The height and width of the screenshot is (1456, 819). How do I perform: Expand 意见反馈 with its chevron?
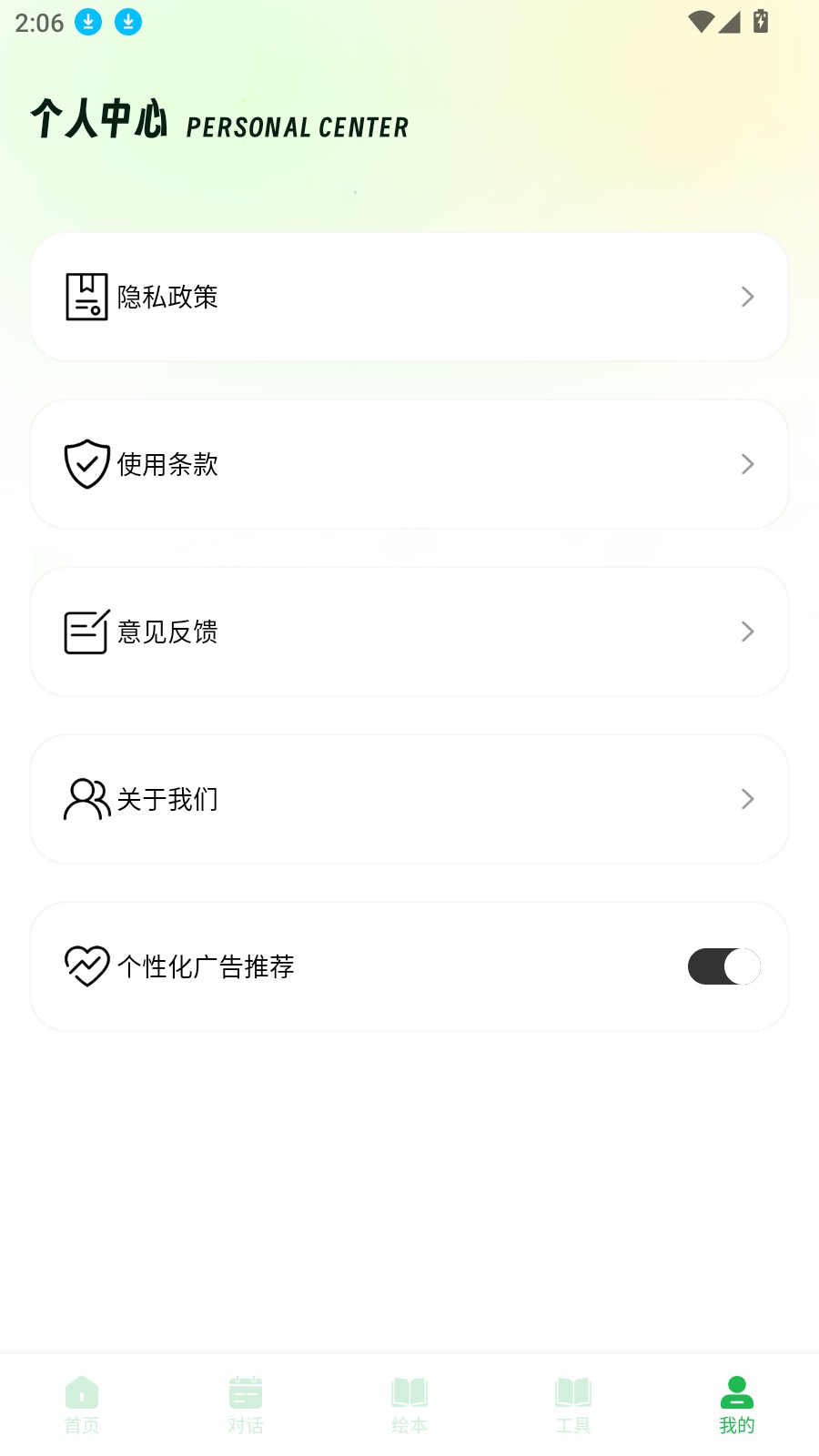coord(747,631)
